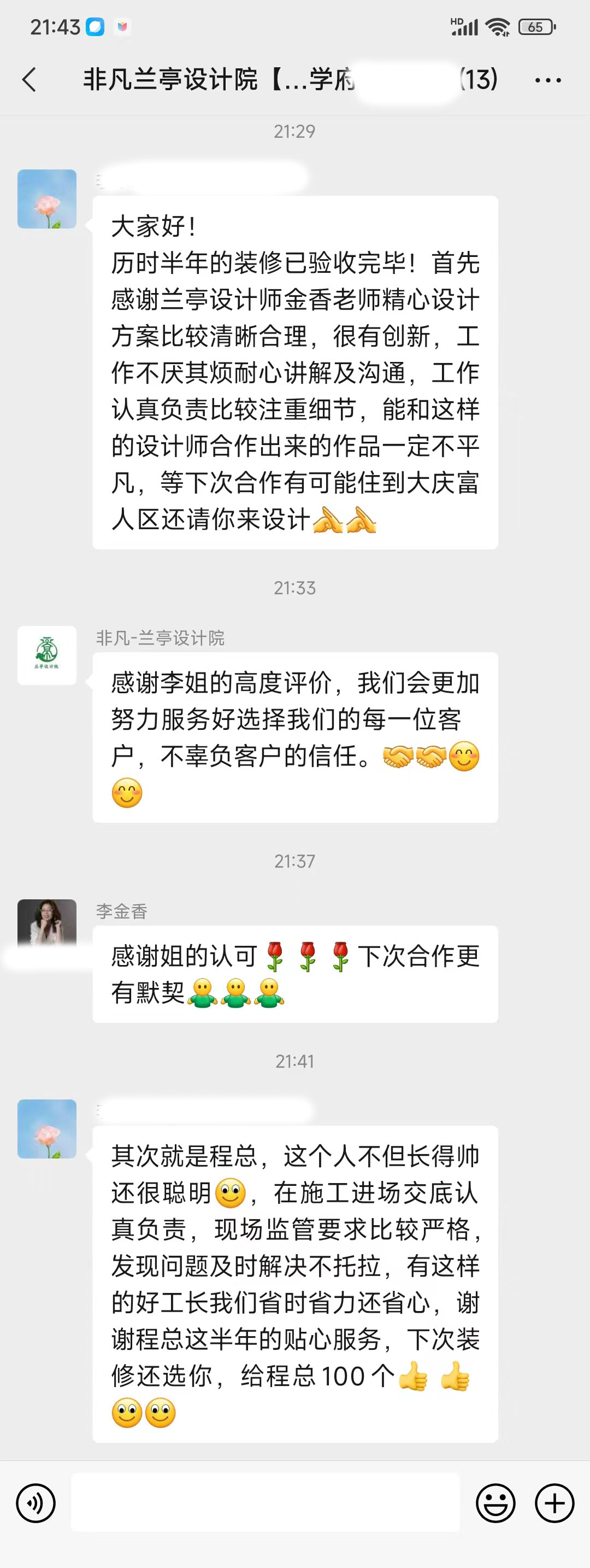Switch to voice message input
This screenshot has height=1568, width=590.
[36, 1503]
